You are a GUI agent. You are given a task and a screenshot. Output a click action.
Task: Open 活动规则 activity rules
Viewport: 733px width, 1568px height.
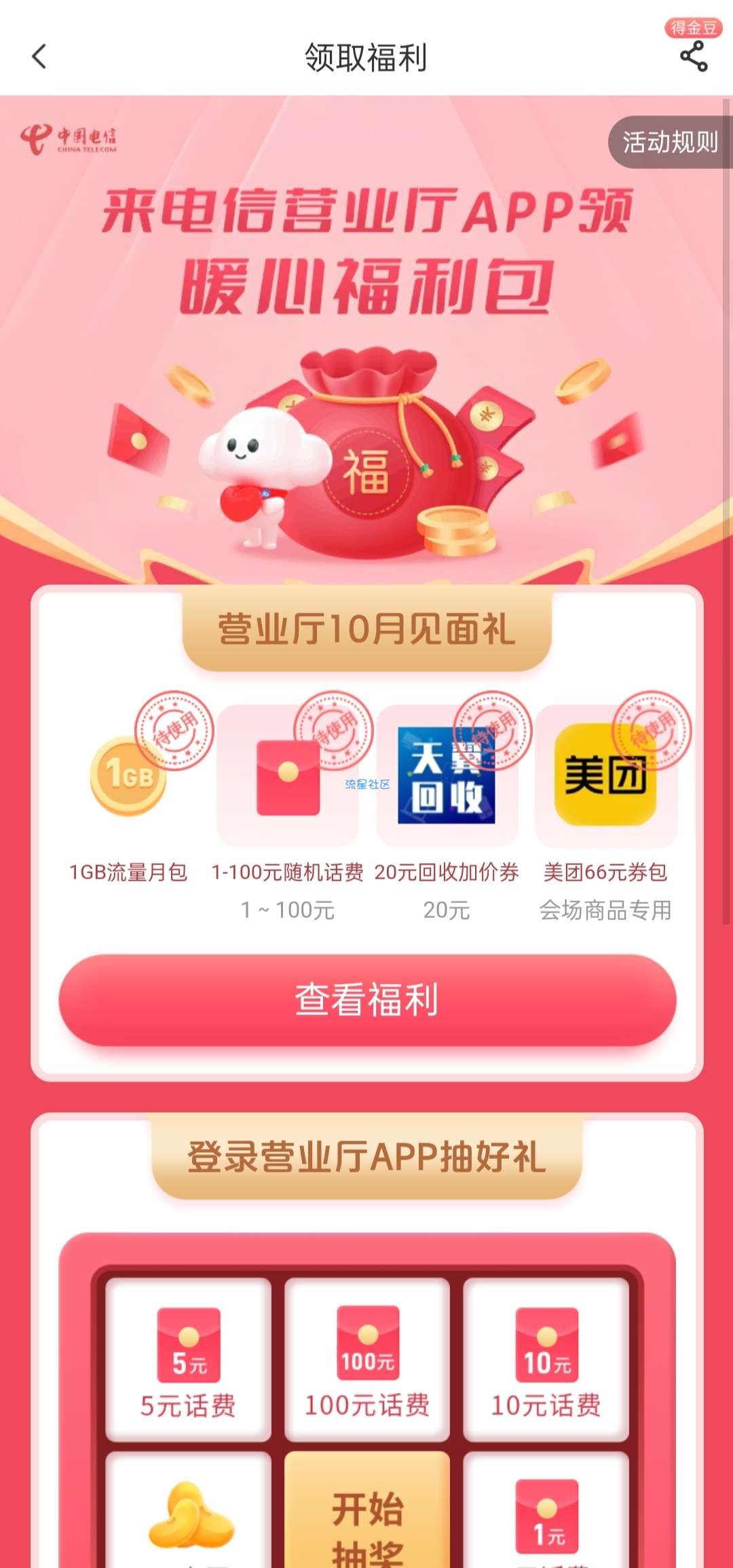669,142
